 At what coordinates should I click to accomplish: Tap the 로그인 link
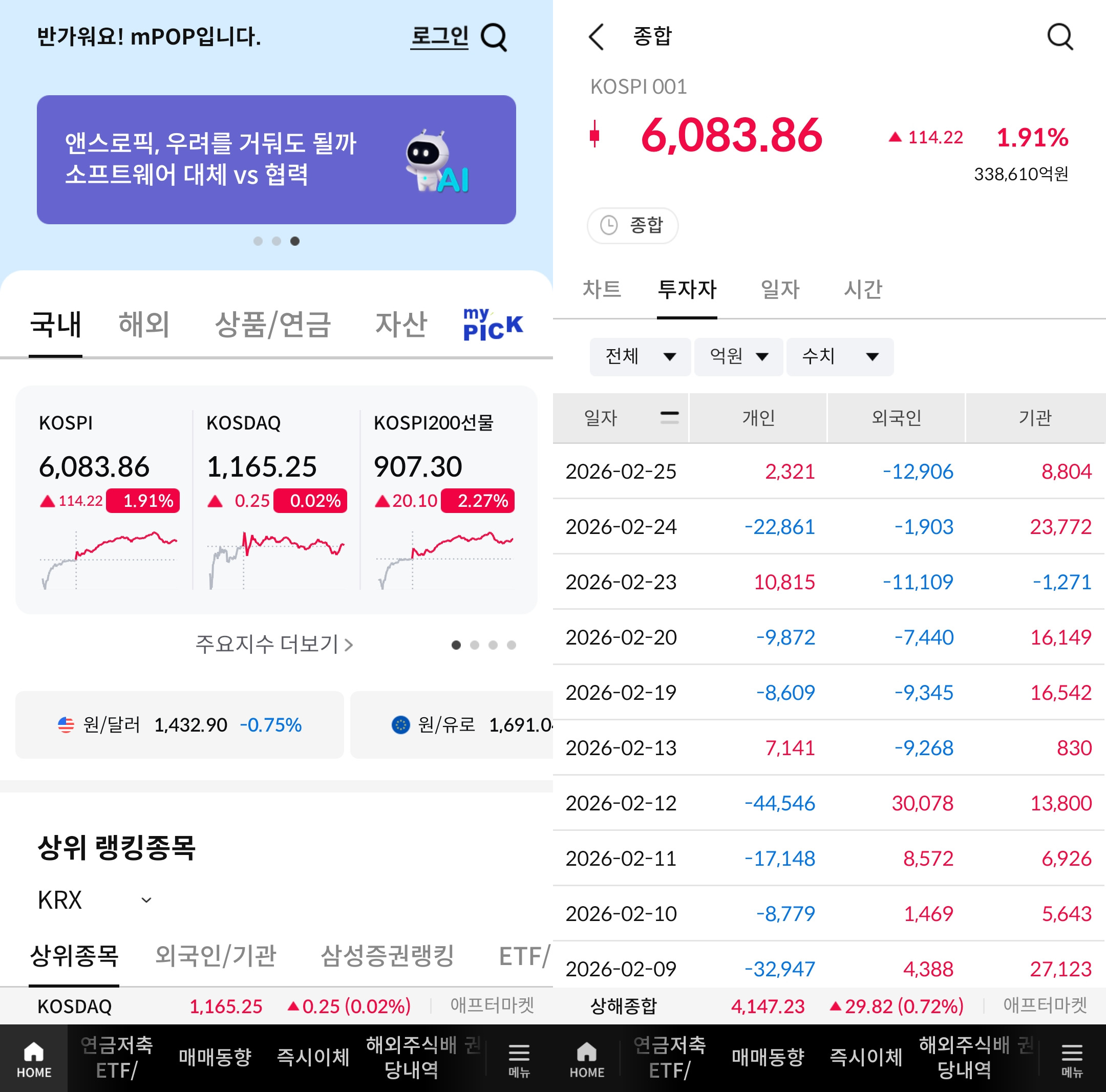point(439,37)
